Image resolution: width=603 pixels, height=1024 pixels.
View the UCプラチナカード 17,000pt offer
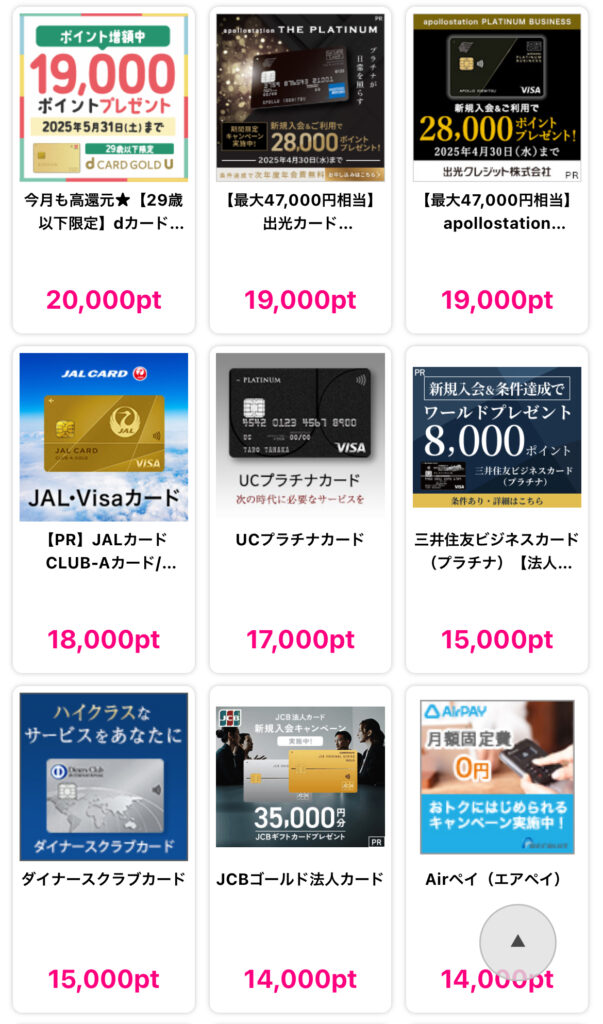click(300, 510)
